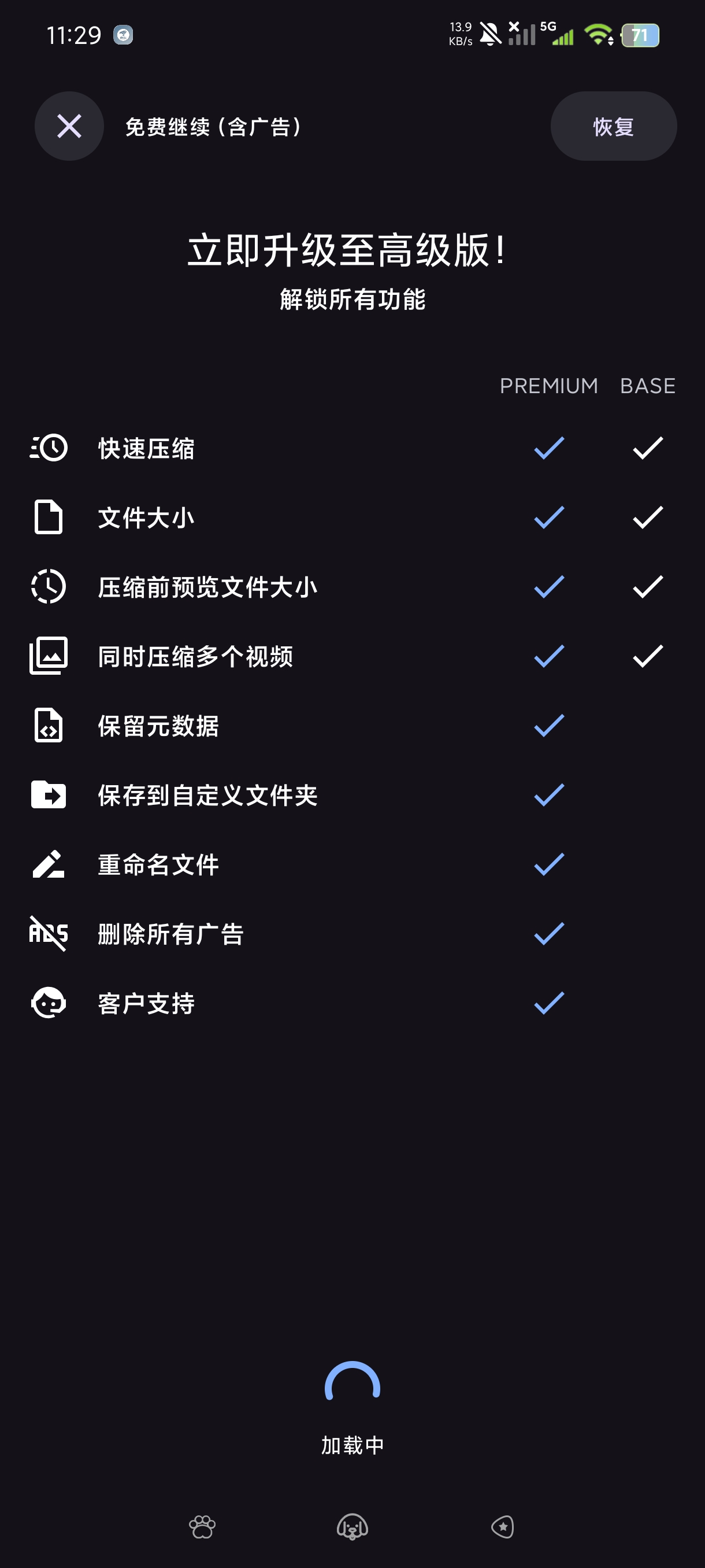Close the premium upgrade screen

coord(69,126)
